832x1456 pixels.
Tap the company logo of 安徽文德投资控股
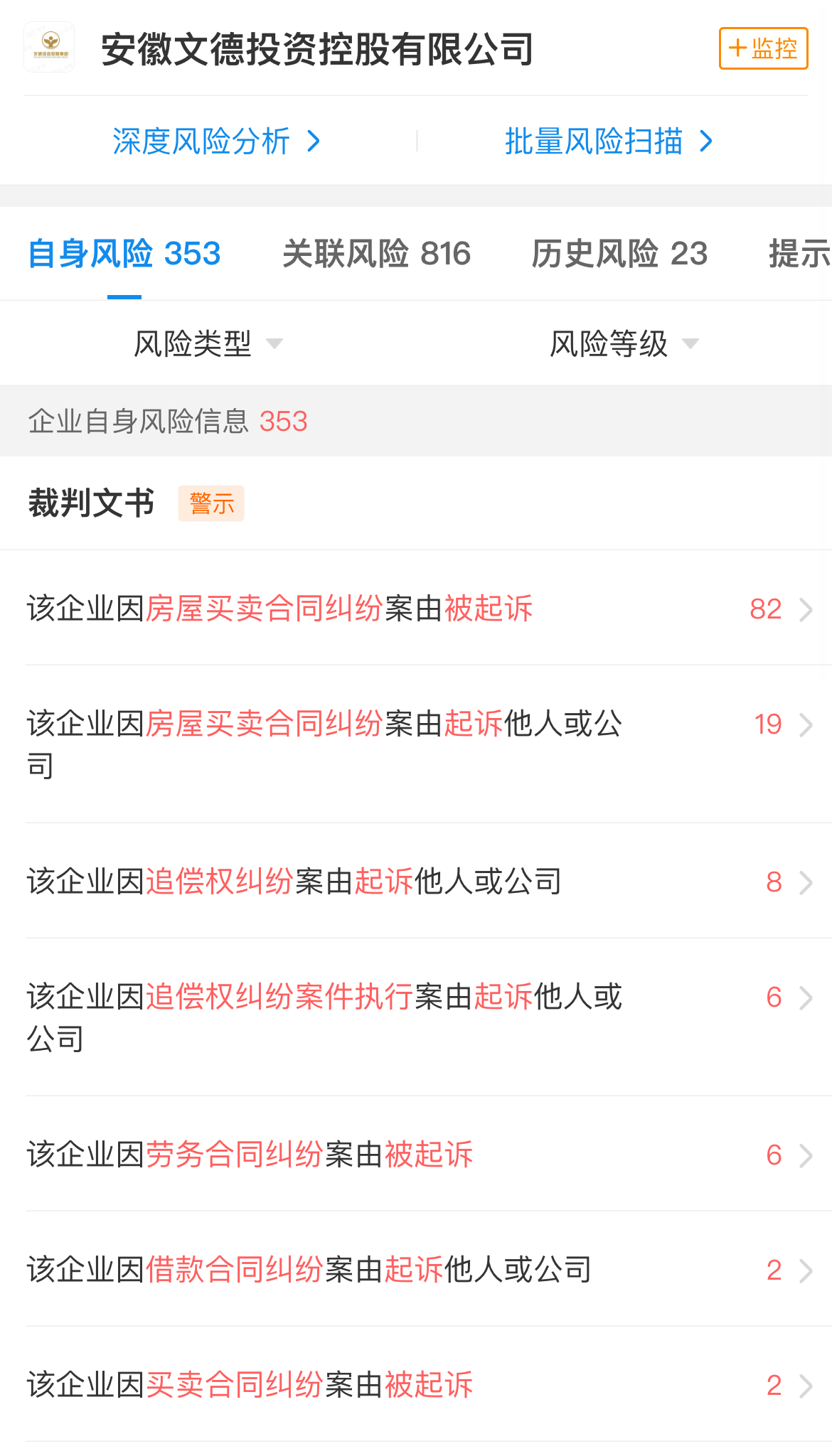point(49,48)
